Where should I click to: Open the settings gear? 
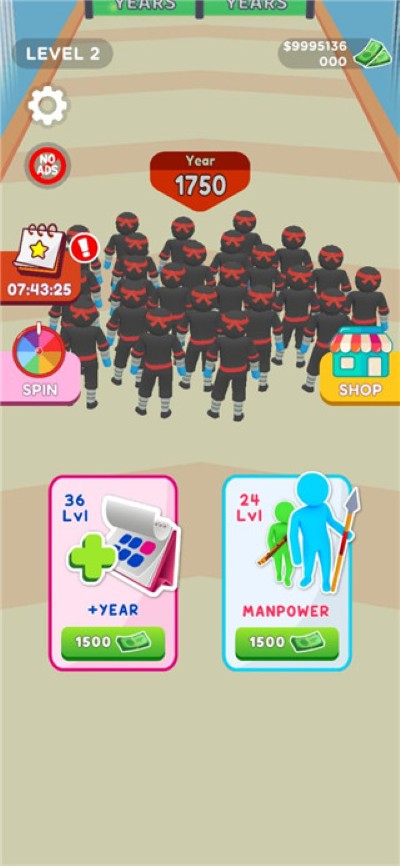click(x=48, y=105)
